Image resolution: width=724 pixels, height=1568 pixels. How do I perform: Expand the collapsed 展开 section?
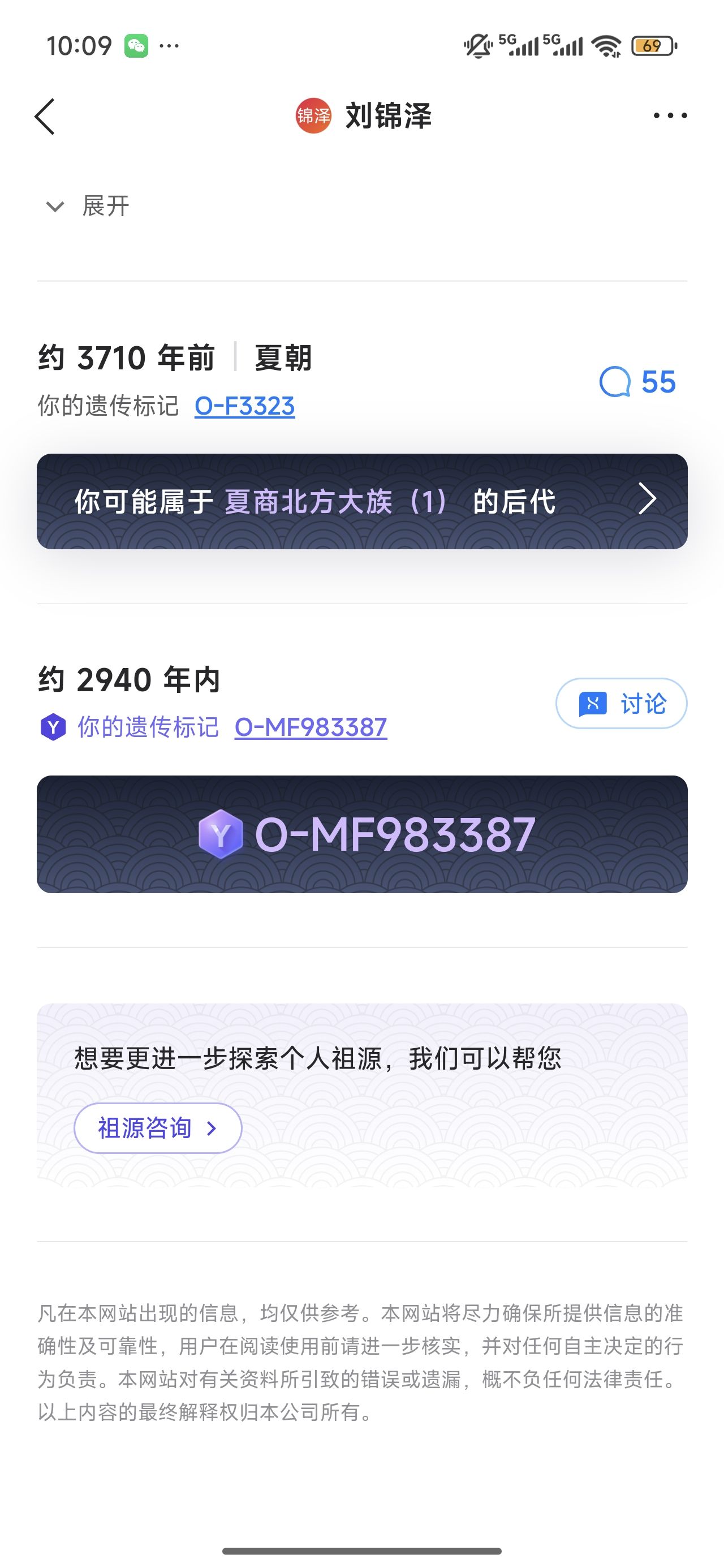(x=88, y=206)
